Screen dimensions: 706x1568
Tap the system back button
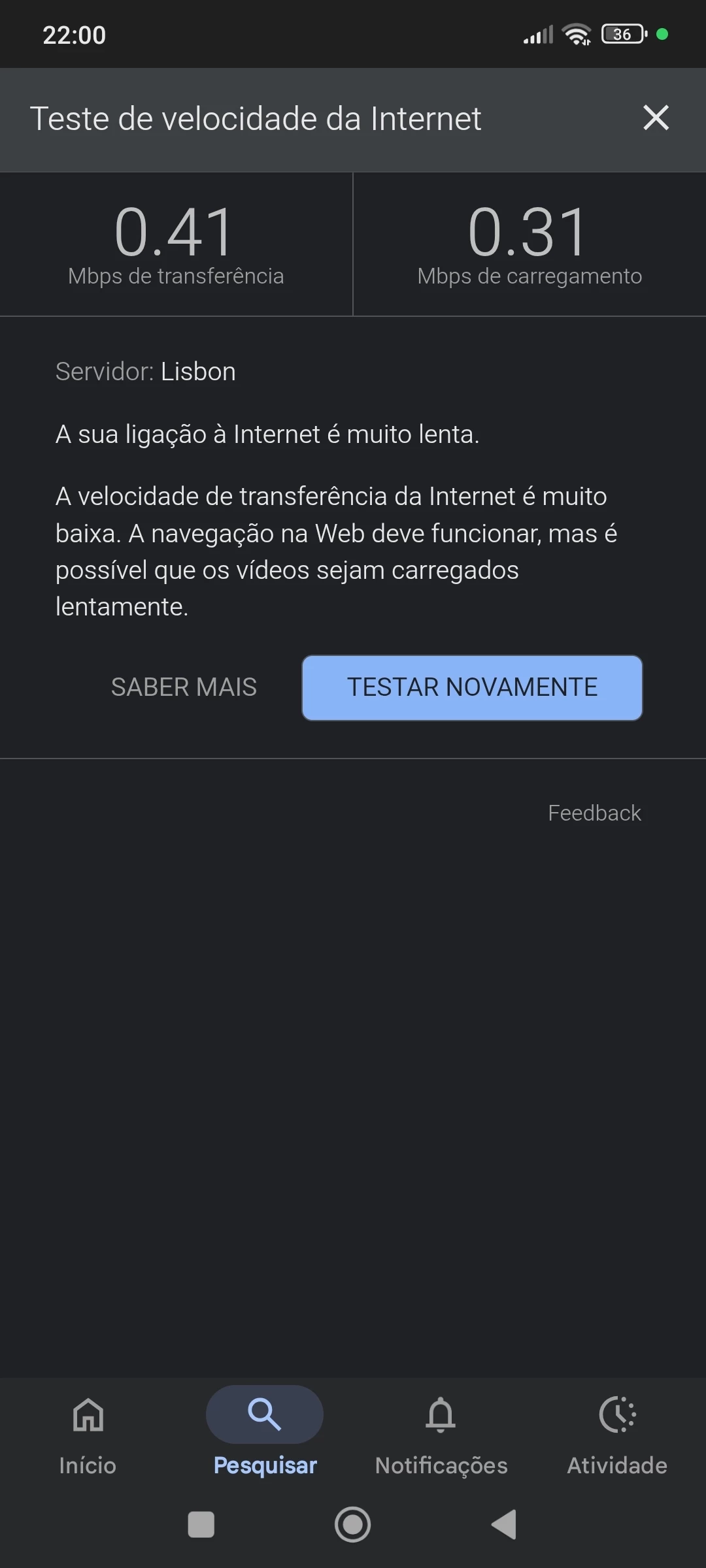click(x=505, y=1525)
